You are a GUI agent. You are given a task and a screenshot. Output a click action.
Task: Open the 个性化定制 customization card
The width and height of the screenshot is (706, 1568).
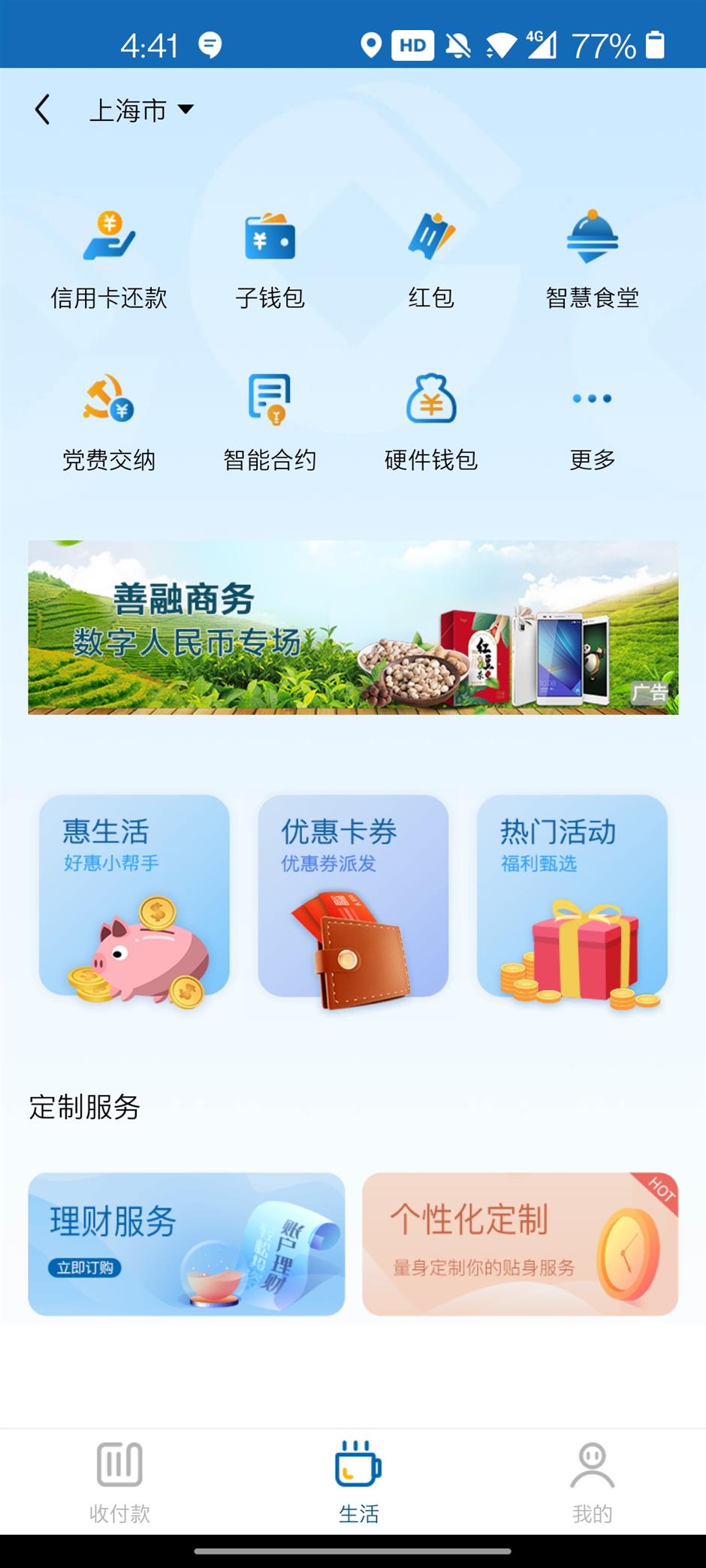[x=520, y=1244]
